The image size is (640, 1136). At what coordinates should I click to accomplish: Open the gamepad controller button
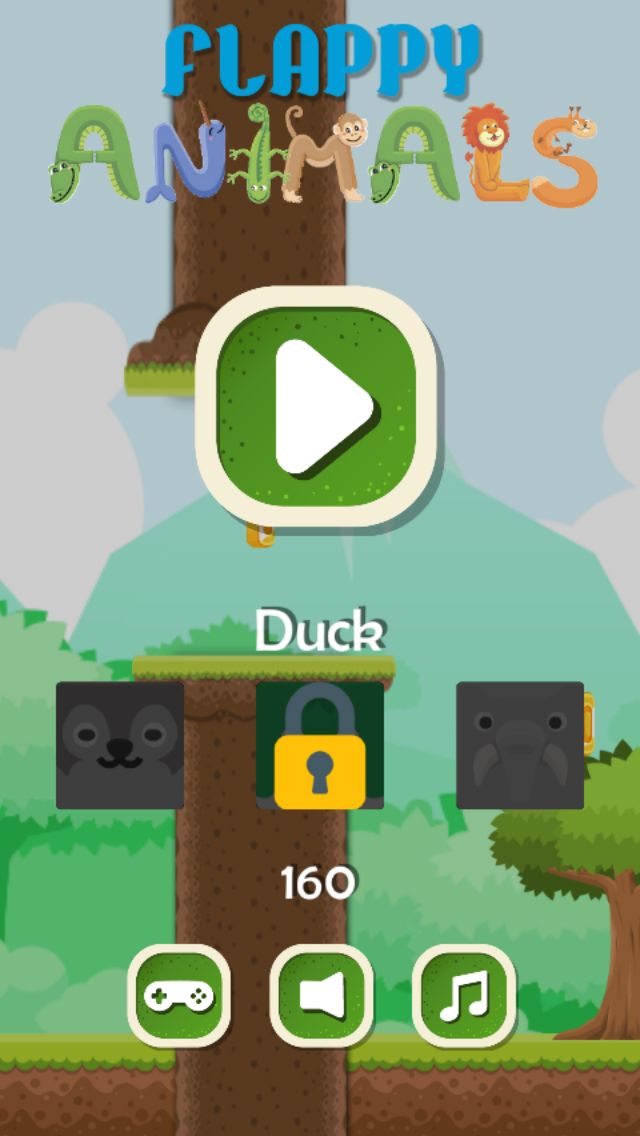[x=179, y=995]
